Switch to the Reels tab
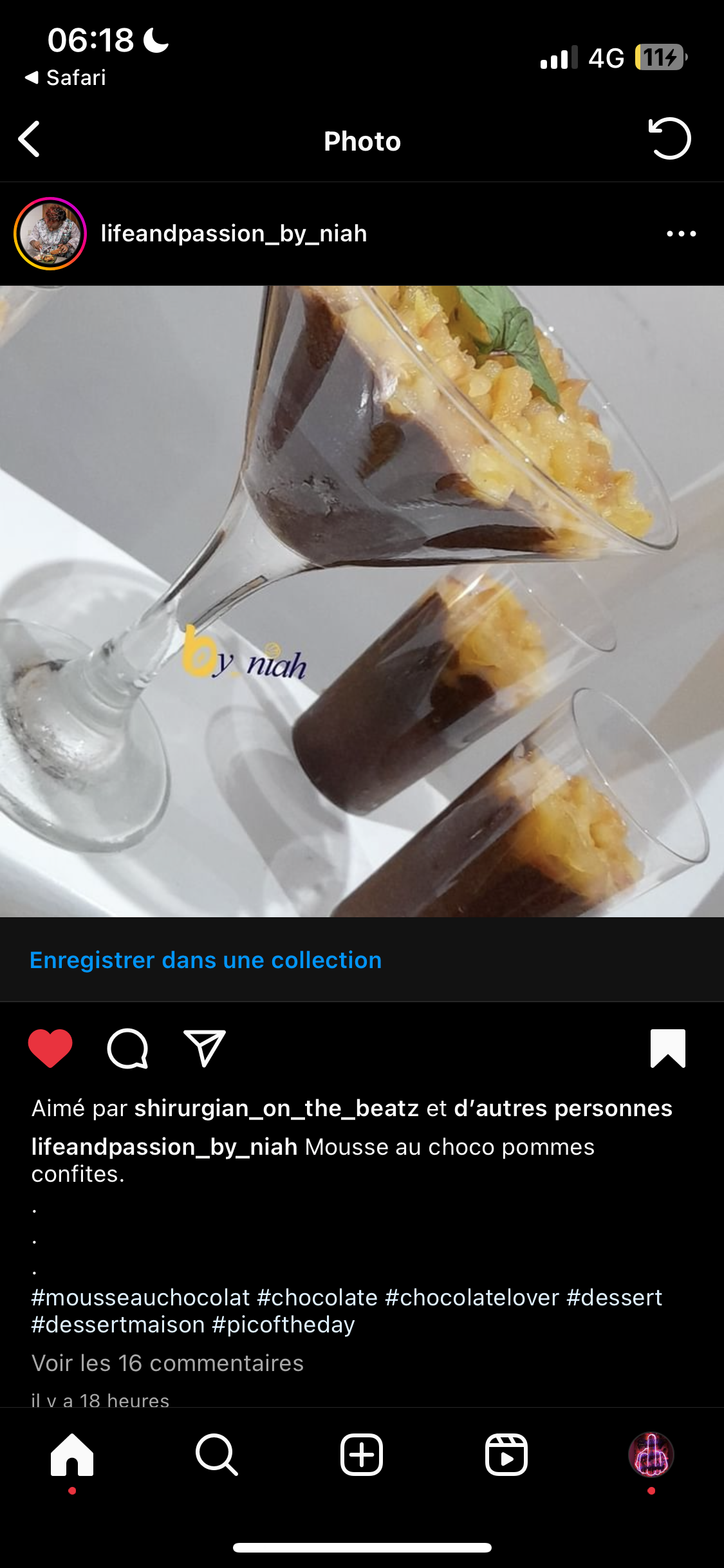 (506, 1455)
